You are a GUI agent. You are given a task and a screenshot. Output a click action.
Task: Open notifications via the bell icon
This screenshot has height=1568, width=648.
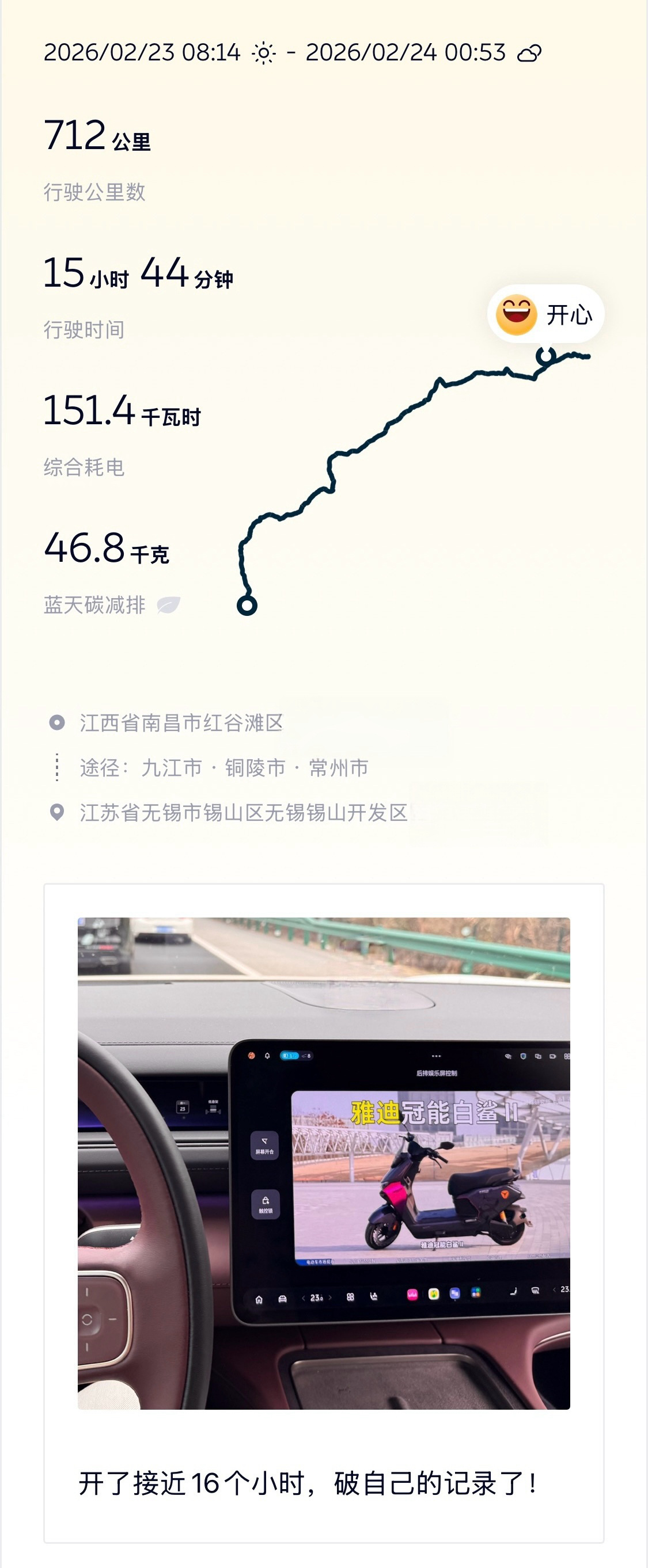pos(267,1056)
